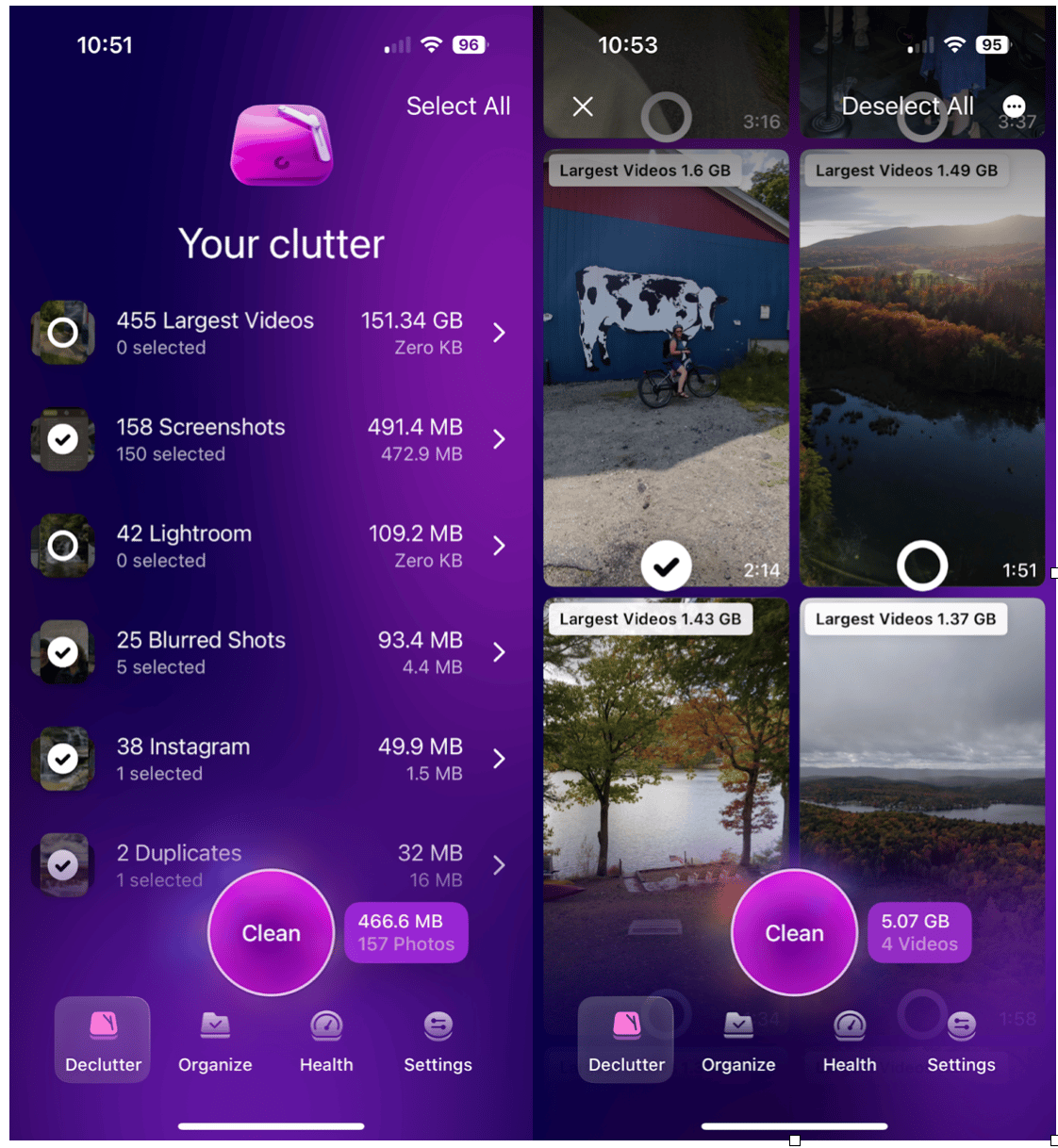1058x1148 pixels.
Task: Tap Select All on the clutter list
Action: point(457,107)
